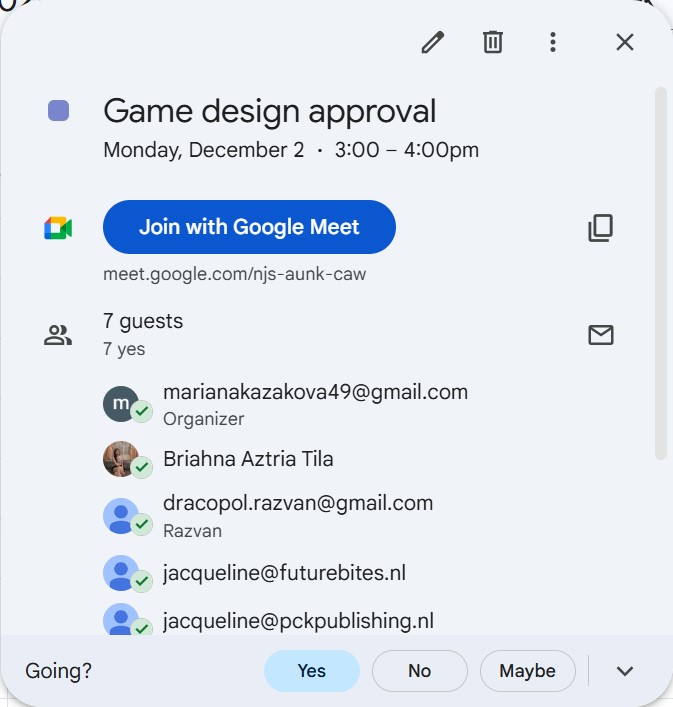Open guest Briahna Aztria Tila

[x=248, y=459]
